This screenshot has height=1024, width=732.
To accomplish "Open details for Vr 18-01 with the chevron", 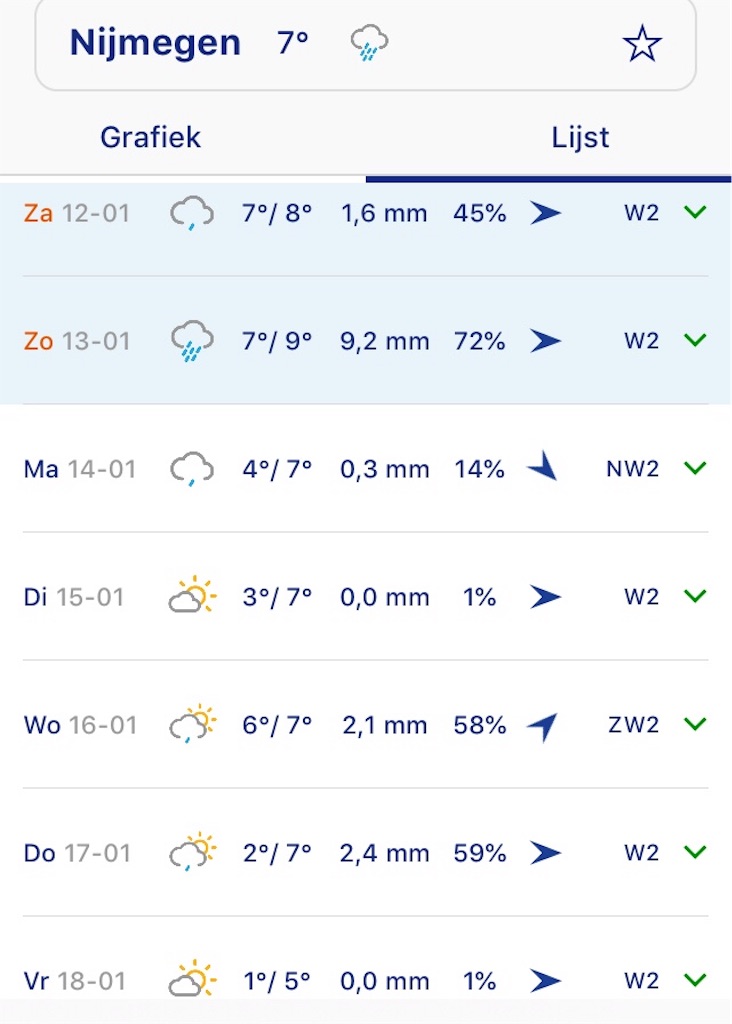I will pos(697,980).
